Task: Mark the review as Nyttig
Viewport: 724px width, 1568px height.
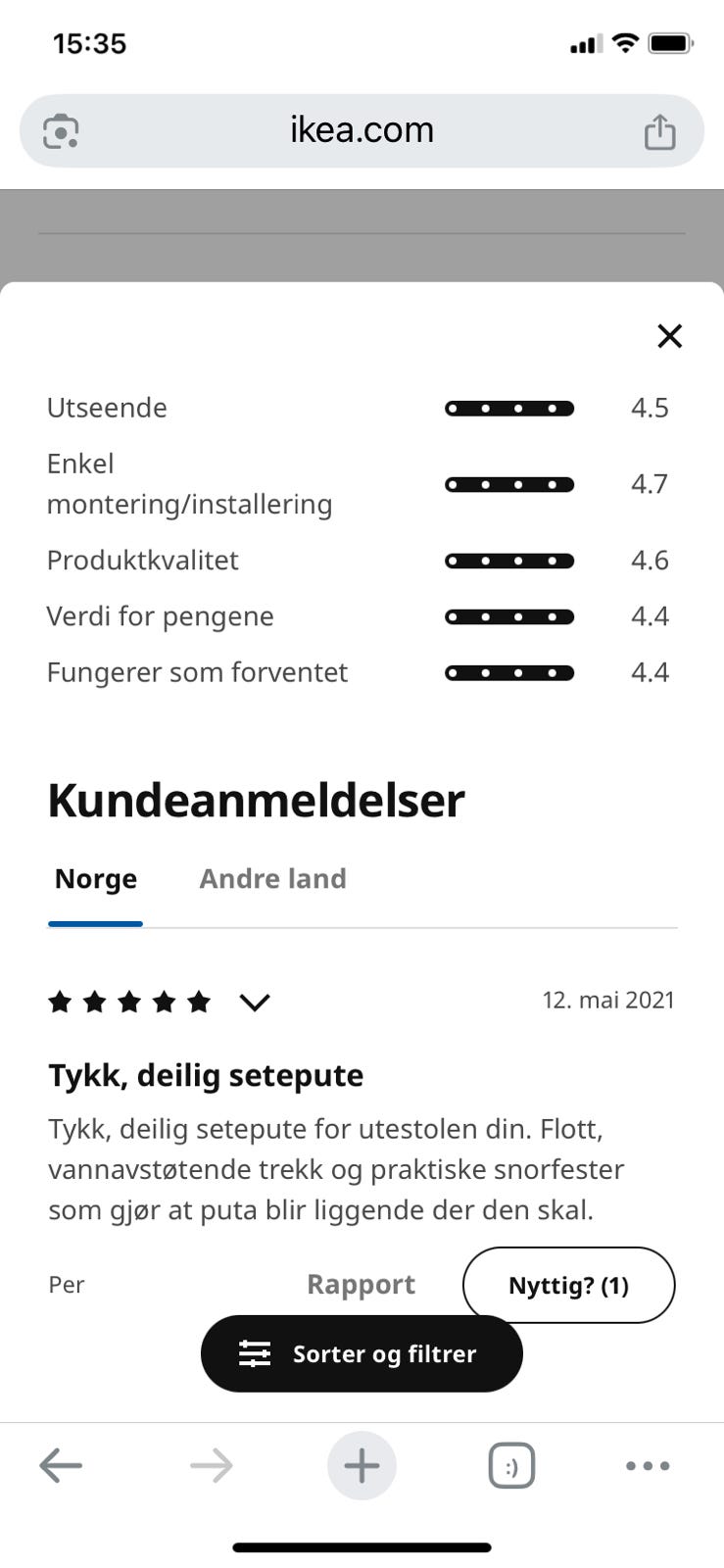Action: coord(568,1285)
